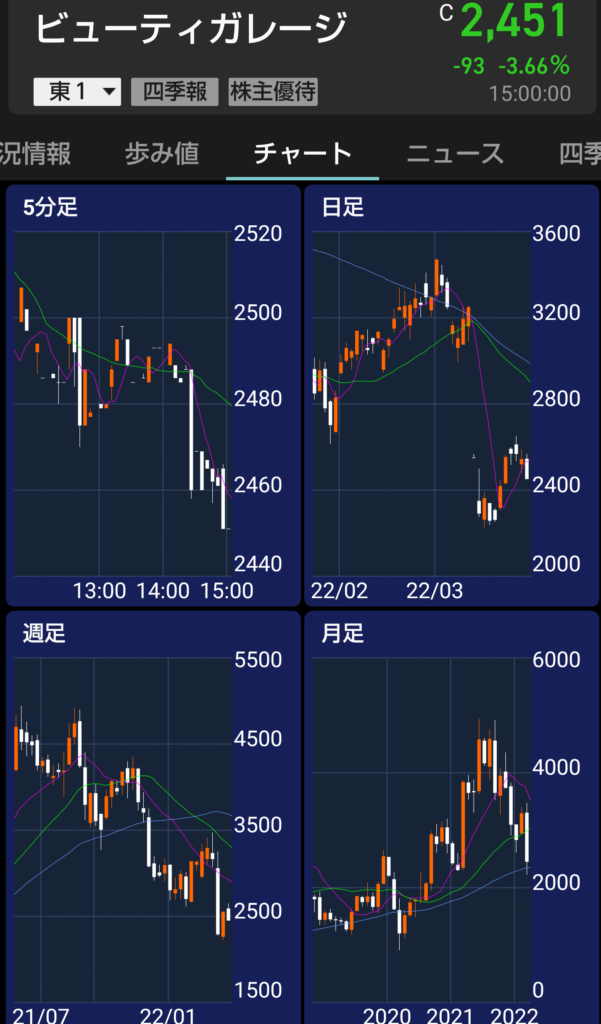The width and height of the screenshot is (601, 1024).
Task: Open the 東1 market dropdown
Action: pos(77,92)
